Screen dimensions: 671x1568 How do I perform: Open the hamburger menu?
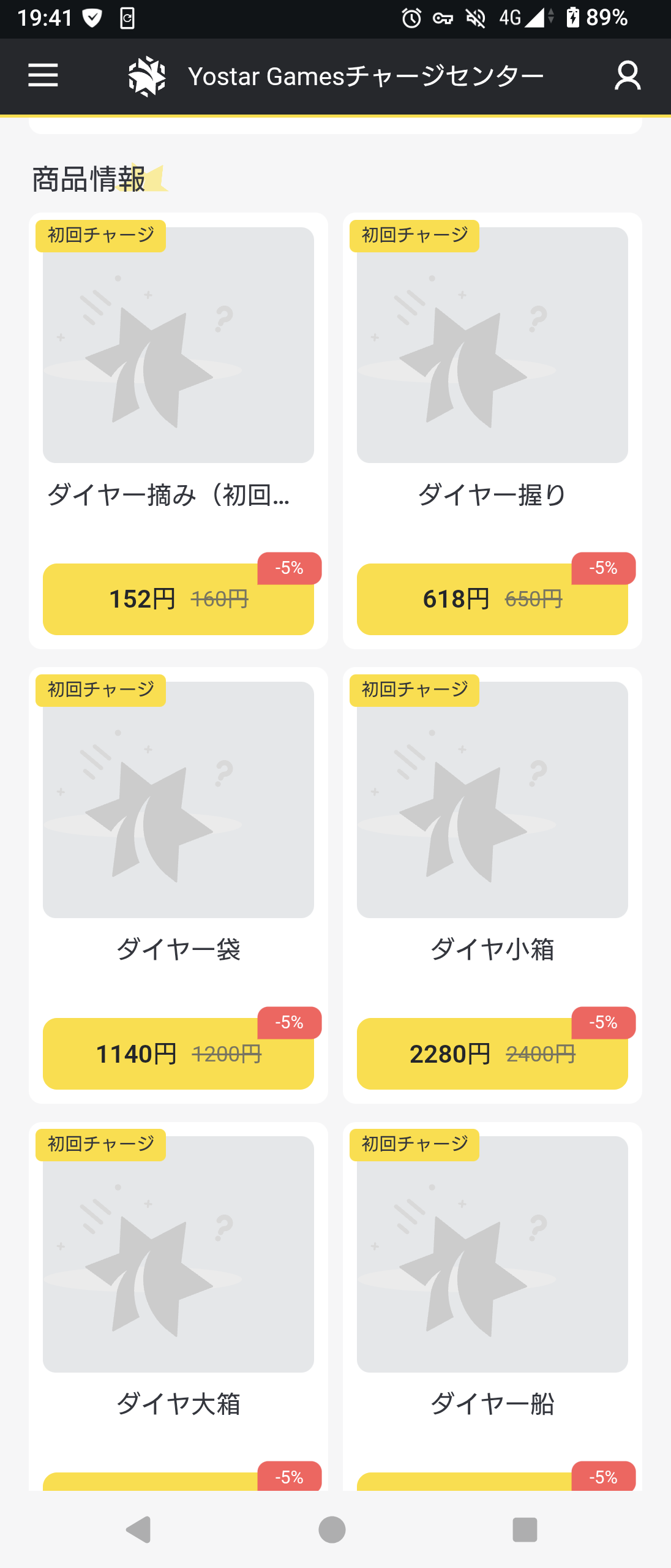pyautogui.click(x=43, y=76)
